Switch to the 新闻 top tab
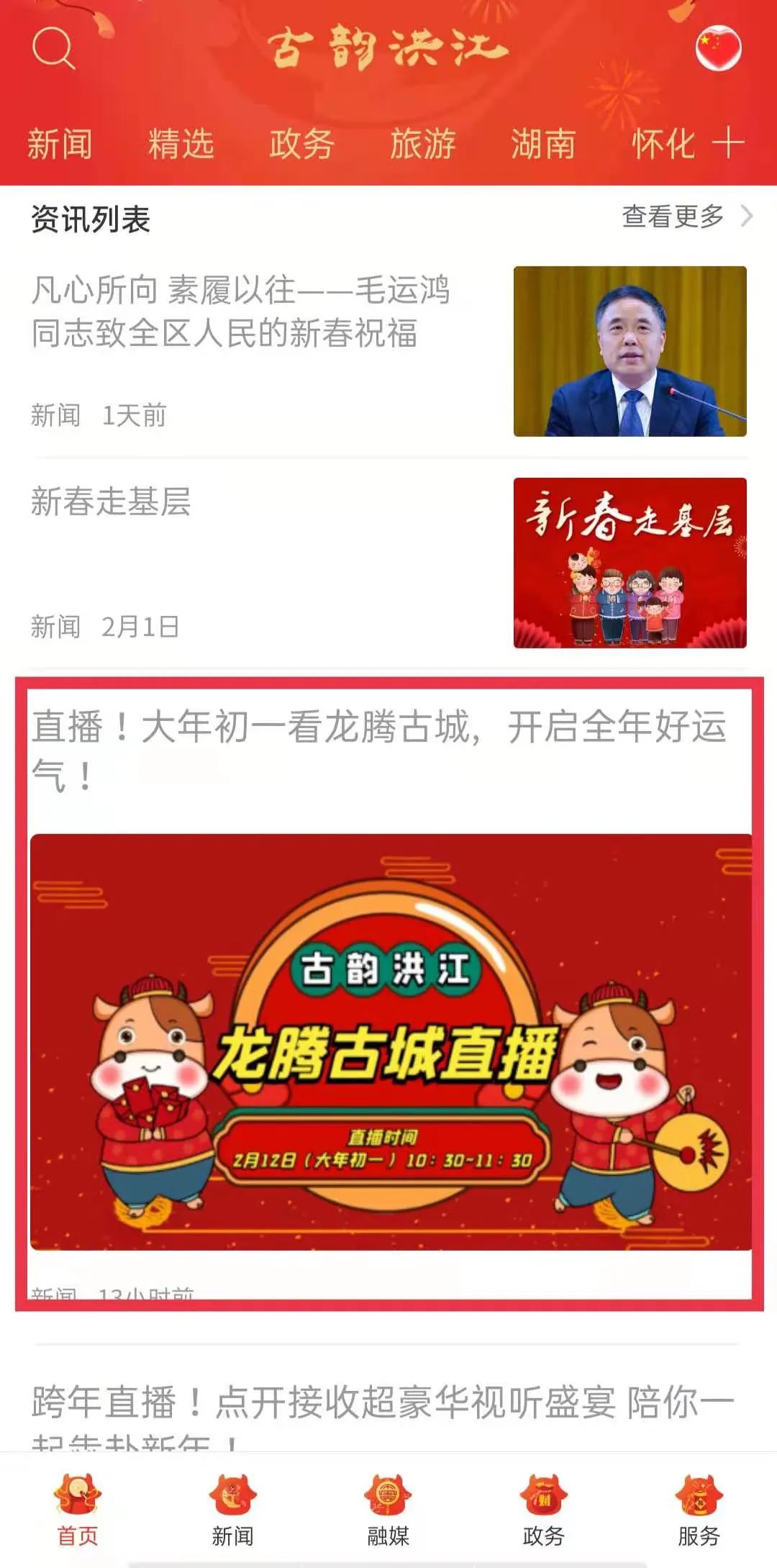 pos(60,144)
